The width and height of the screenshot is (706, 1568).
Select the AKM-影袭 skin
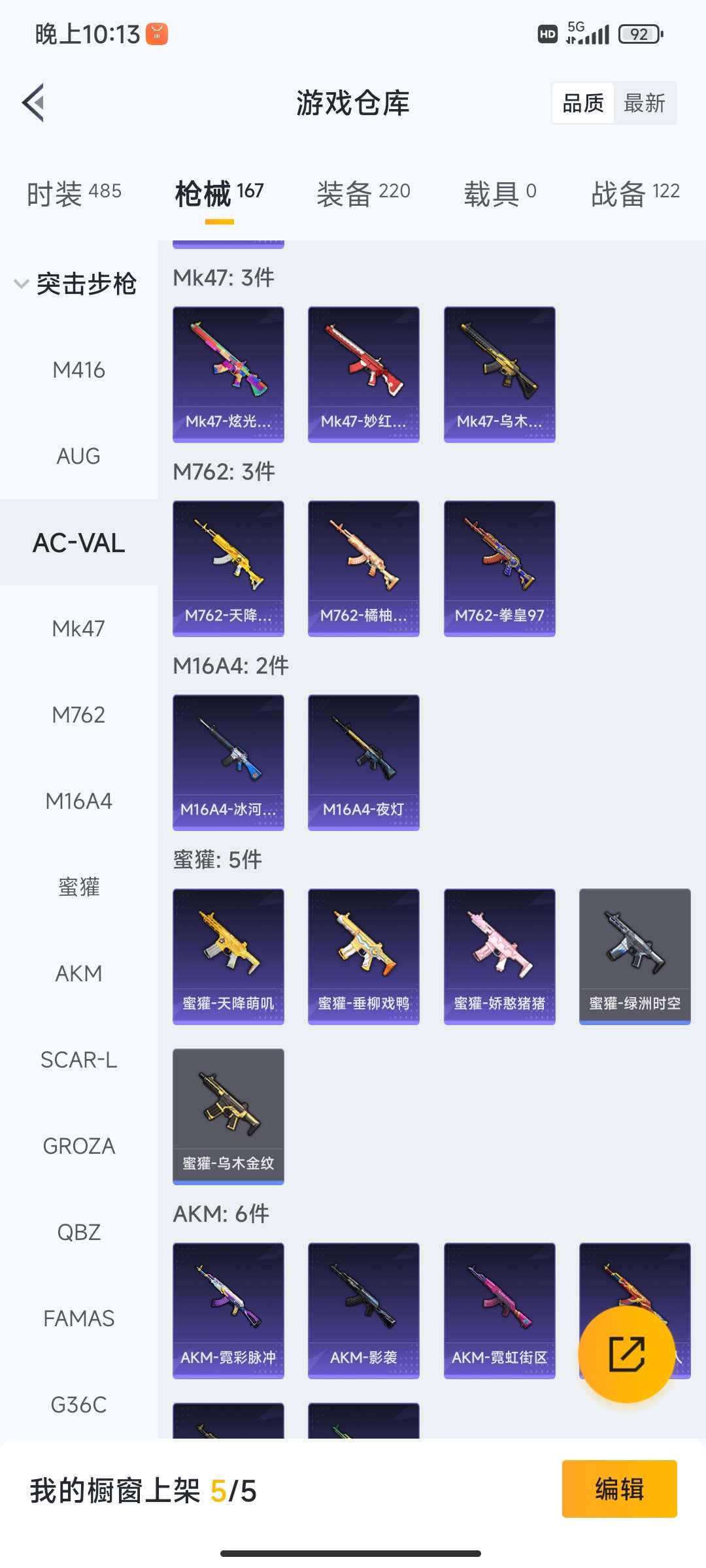363,1311
